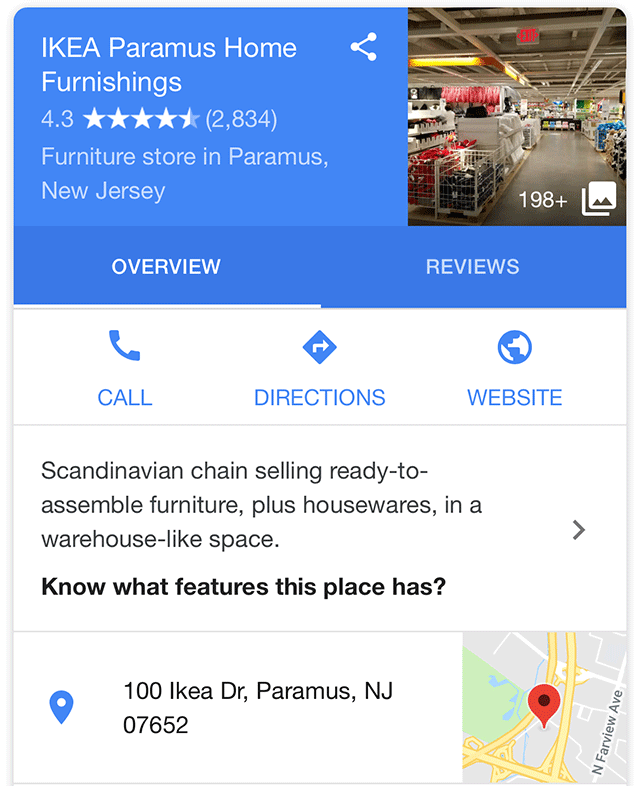
Task: Tap 'Know what features this place has?'
Action: [x=243, y=587]
